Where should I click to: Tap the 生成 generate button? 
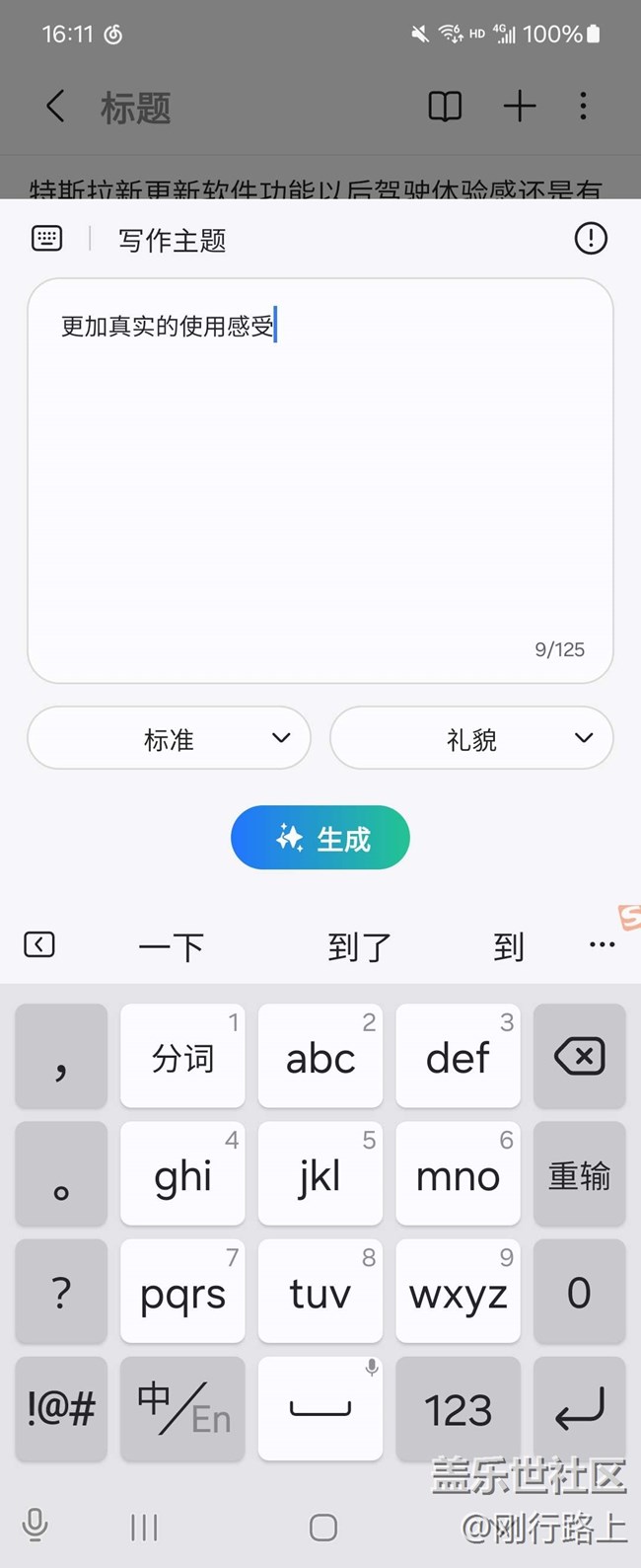click(320, 838)
